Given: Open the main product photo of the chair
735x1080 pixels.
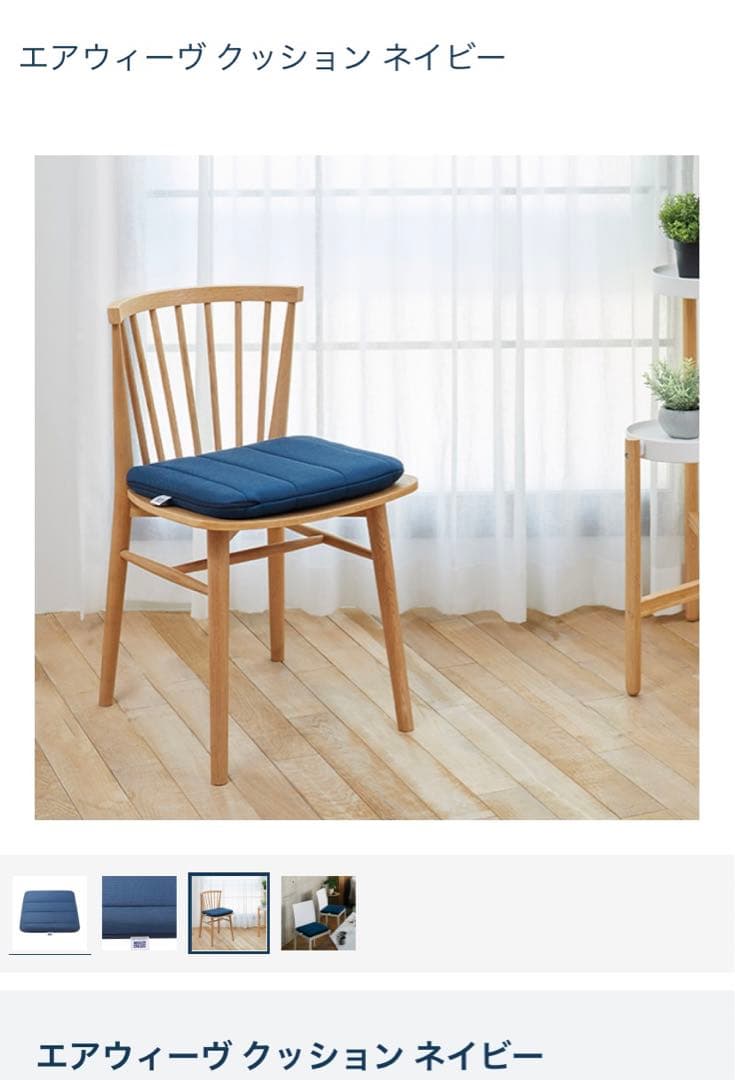Looking at the screenshot, I should click(x=367, y=487).
